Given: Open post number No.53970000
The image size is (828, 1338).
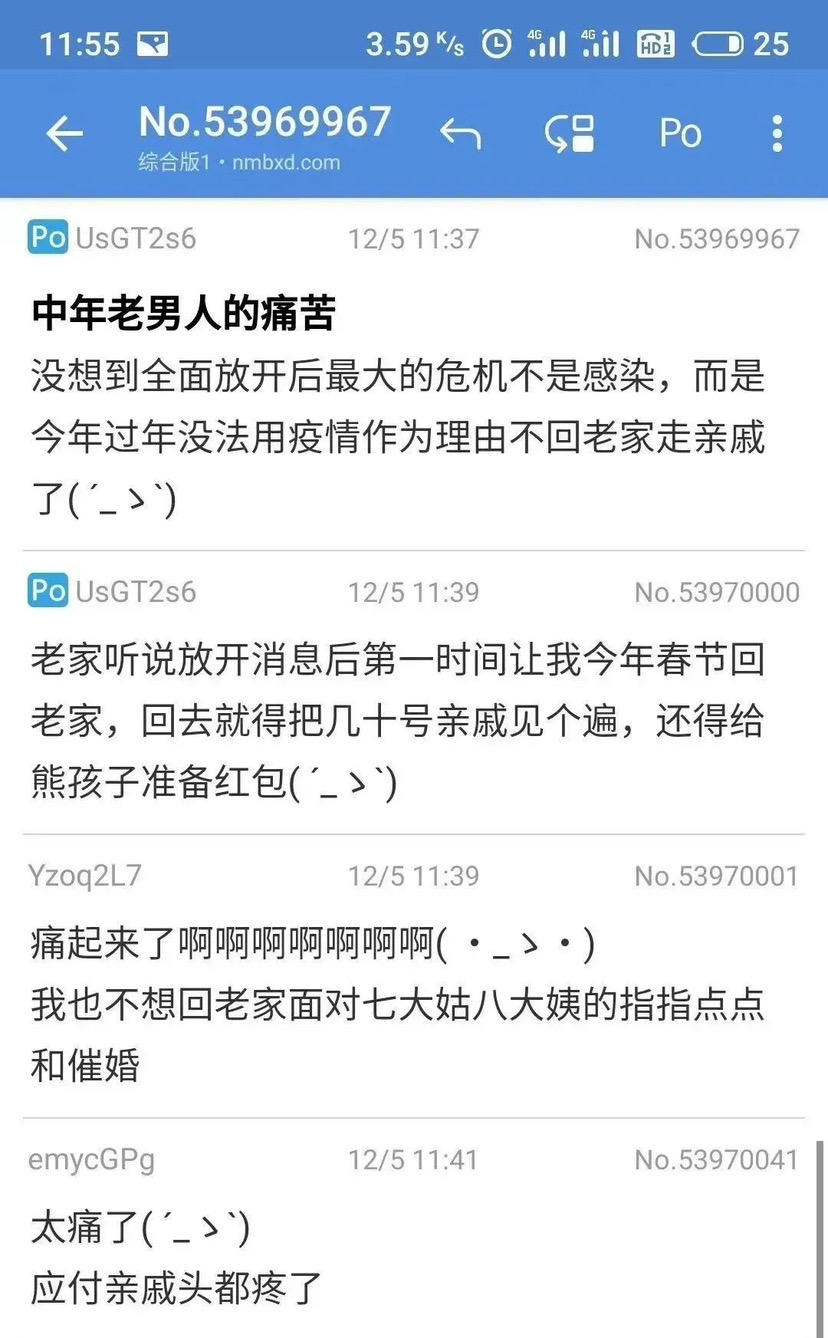Looking at the screenshot, I should point(717,592).
